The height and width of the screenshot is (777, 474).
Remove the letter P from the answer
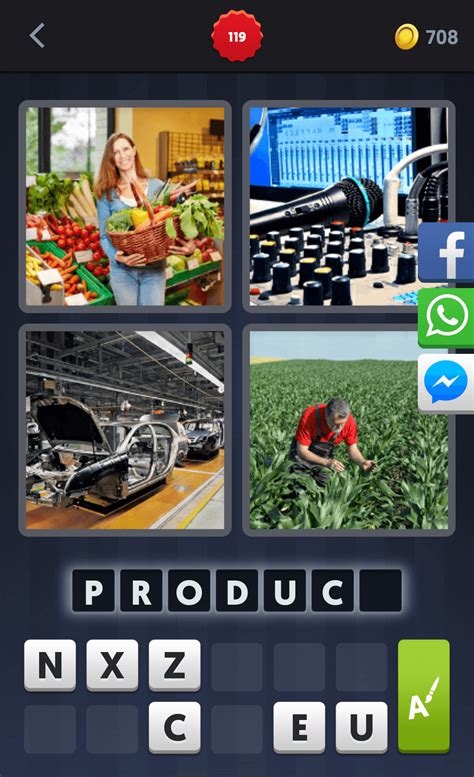point(93,591)
